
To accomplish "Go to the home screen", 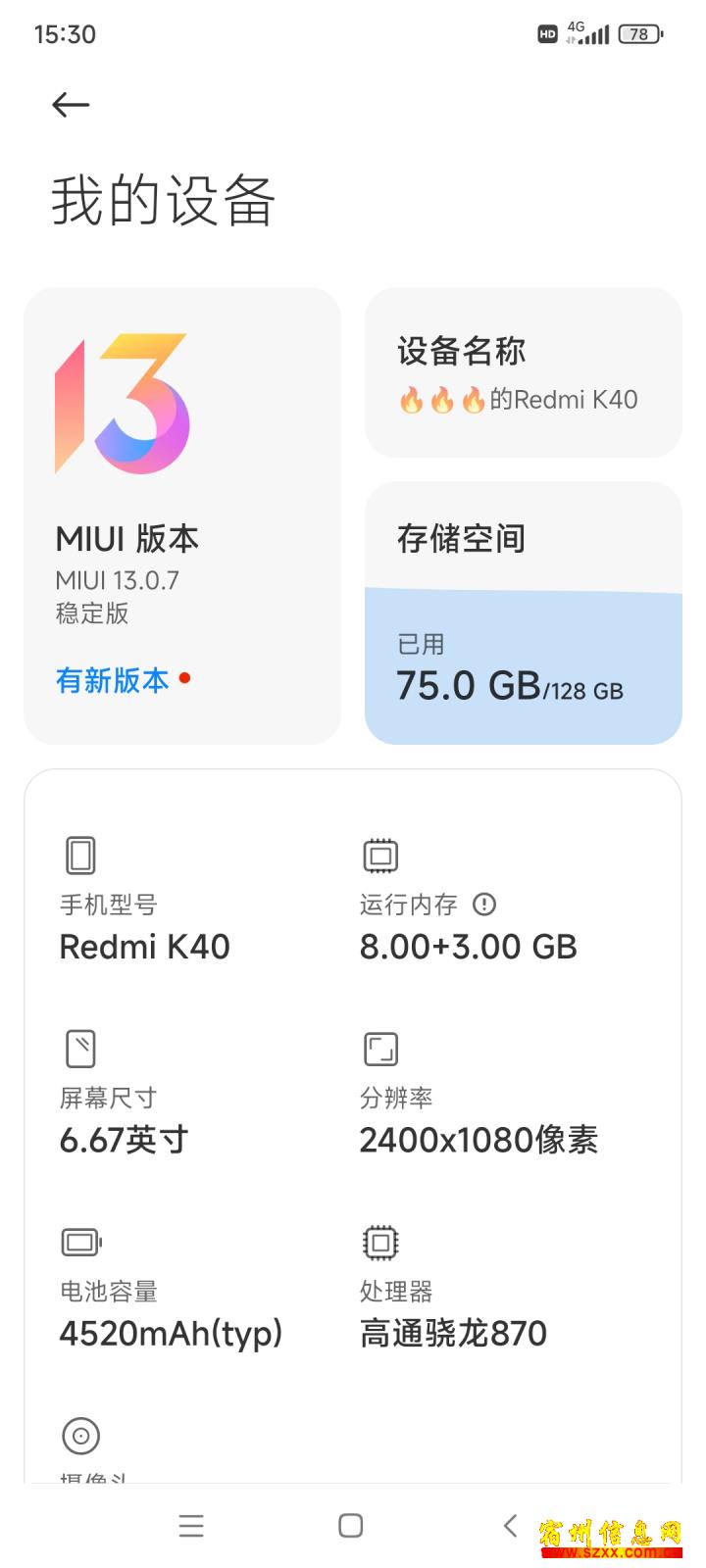I will [x=351, y=1526].
